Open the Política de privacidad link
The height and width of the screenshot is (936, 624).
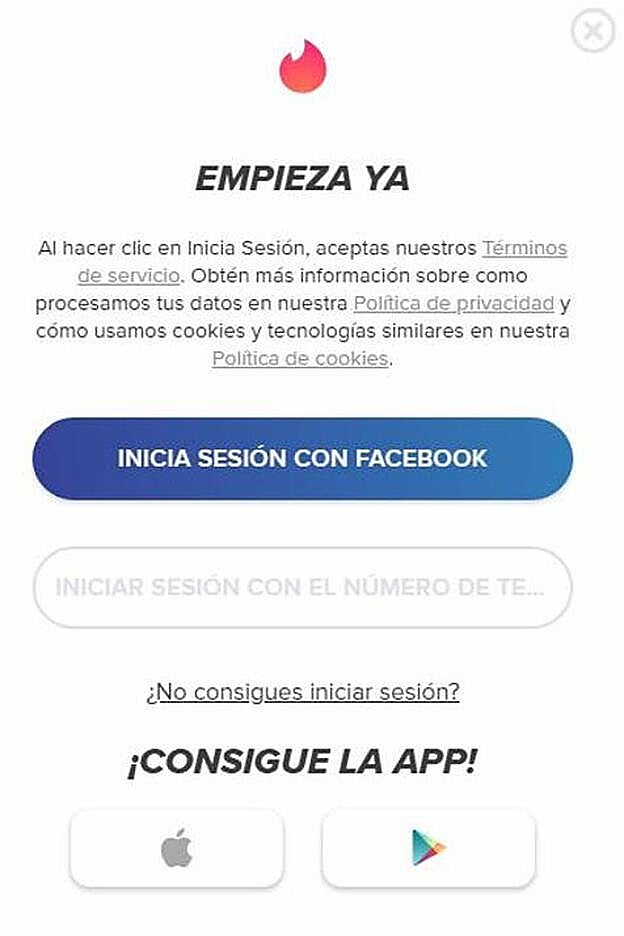point(453,304)
